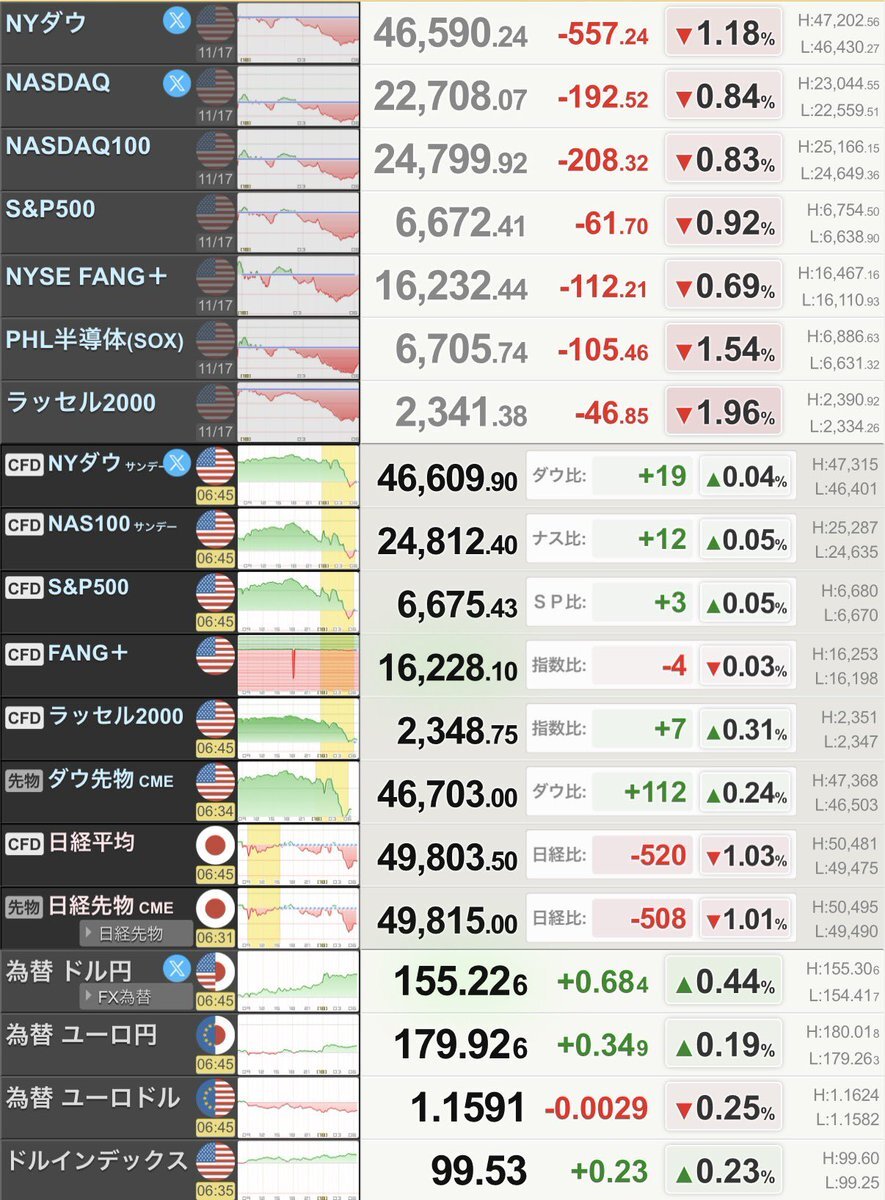Open the 日経先物 link button
885x1200 pixels.
(136, 934)
